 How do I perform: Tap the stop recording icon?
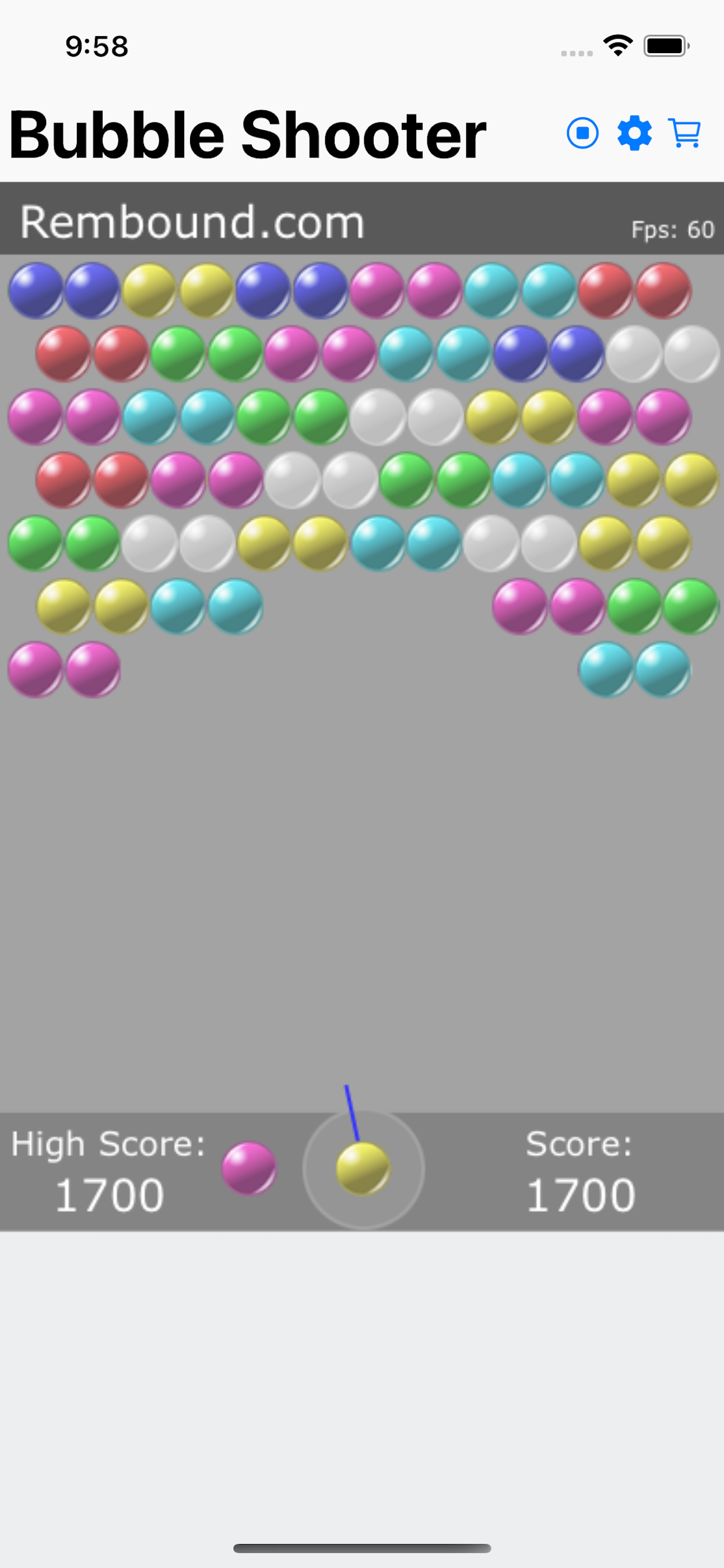click(x=582, y=132)
